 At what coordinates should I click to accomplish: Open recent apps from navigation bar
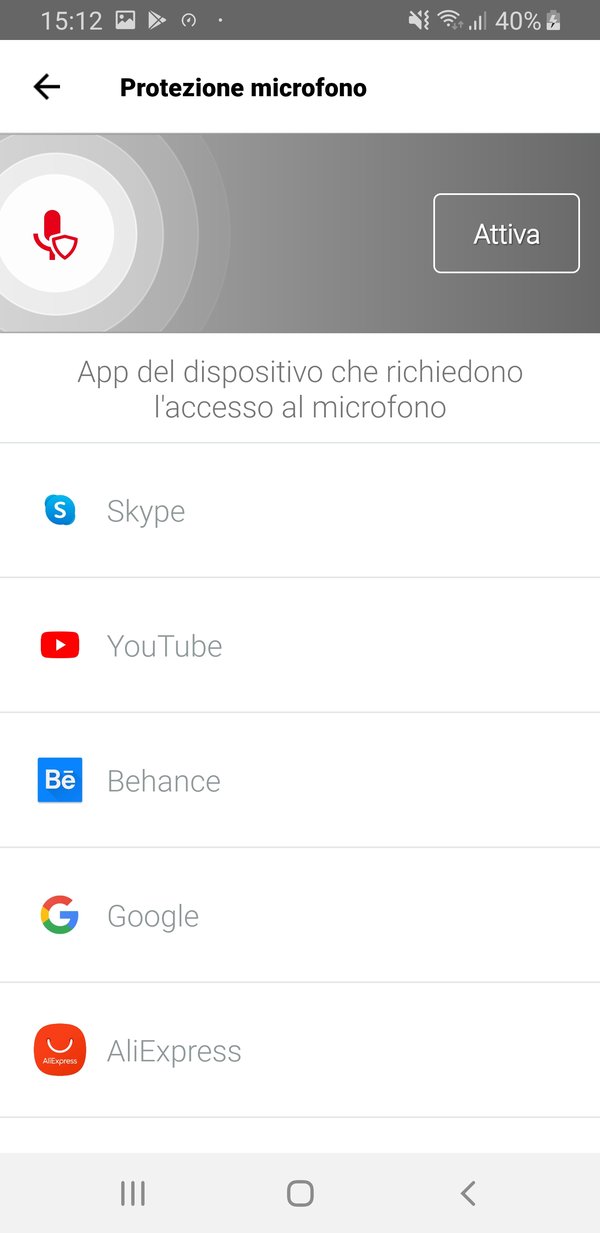(x=133, y=1192)
